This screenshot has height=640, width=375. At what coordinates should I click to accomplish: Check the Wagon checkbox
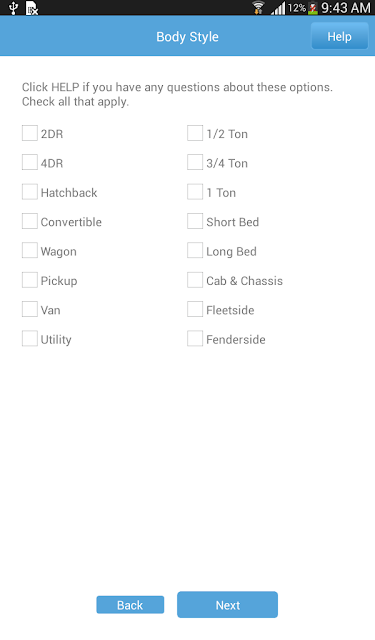(30, 251)
